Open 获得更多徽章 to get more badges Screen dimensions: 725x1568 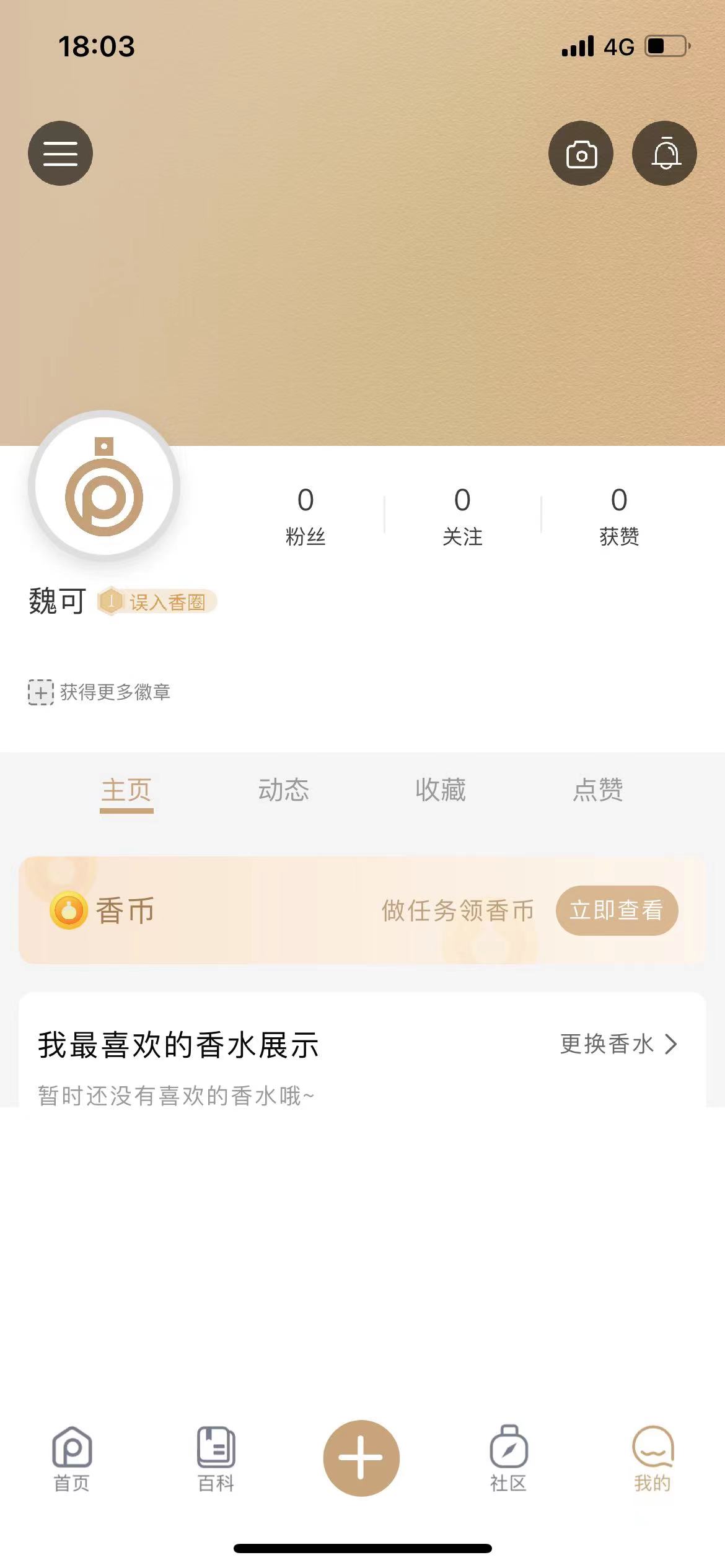100,692
